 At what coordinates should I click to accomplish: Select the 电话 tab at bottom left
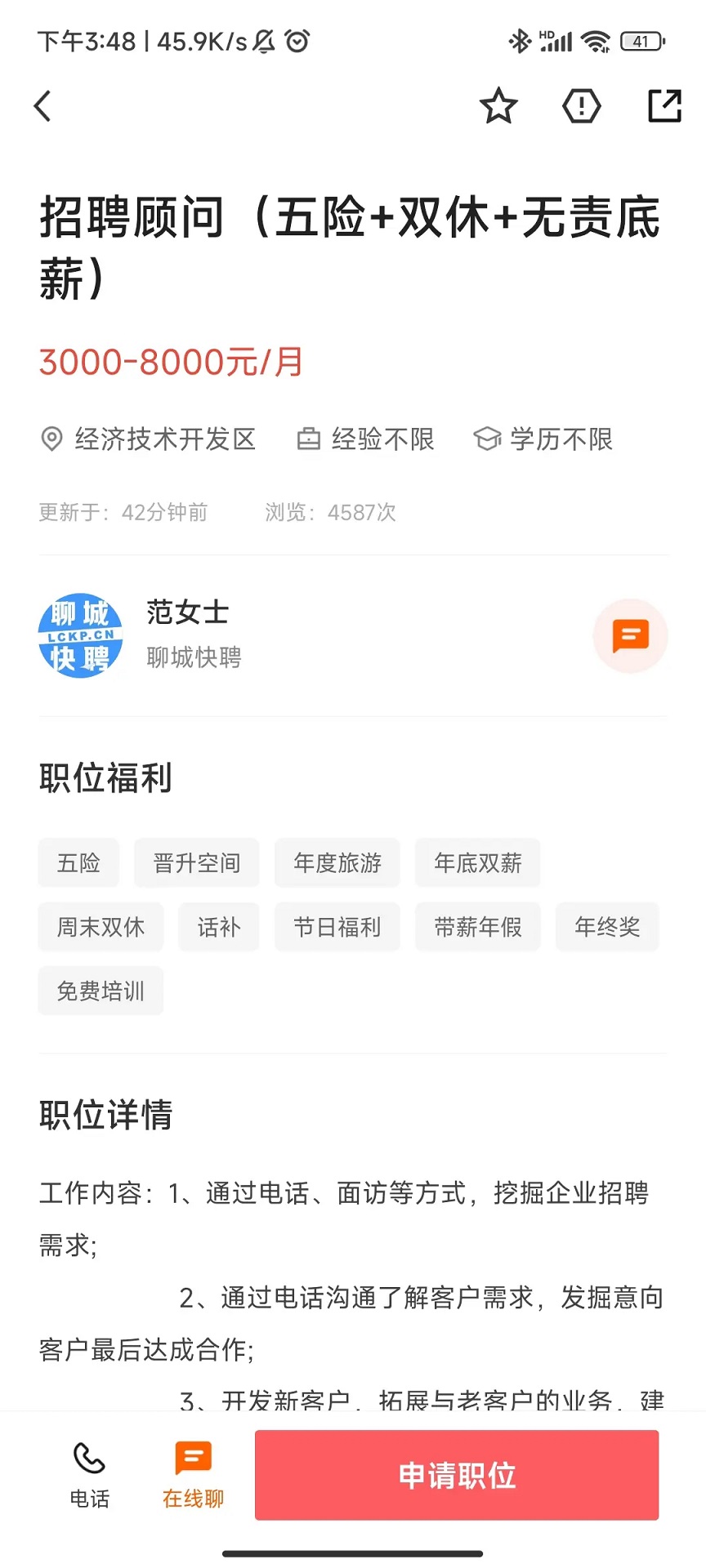click(x=88, y=1474)
